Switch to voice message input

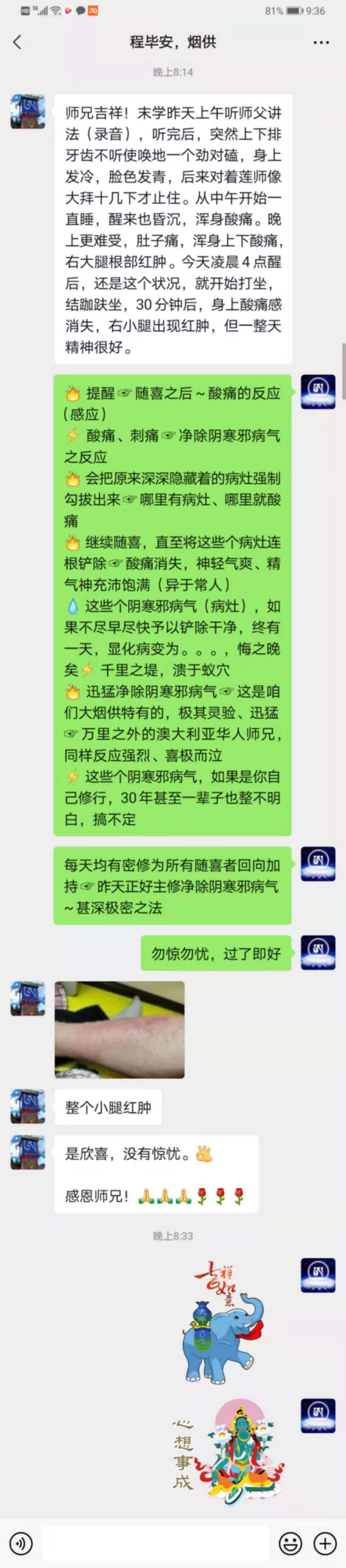pos(22,1543)
